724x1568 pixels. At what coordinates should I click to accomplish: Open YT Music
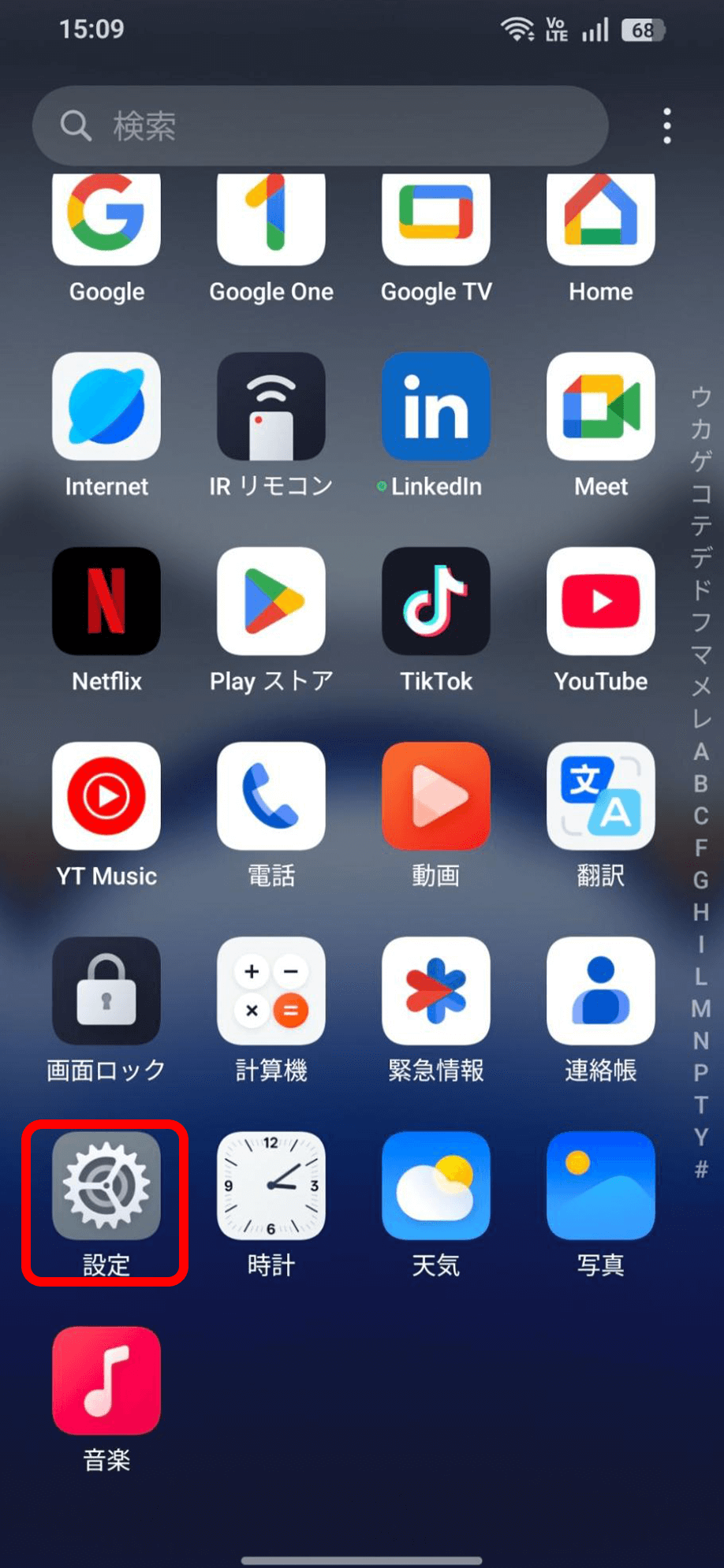click(x=106, y=796)
